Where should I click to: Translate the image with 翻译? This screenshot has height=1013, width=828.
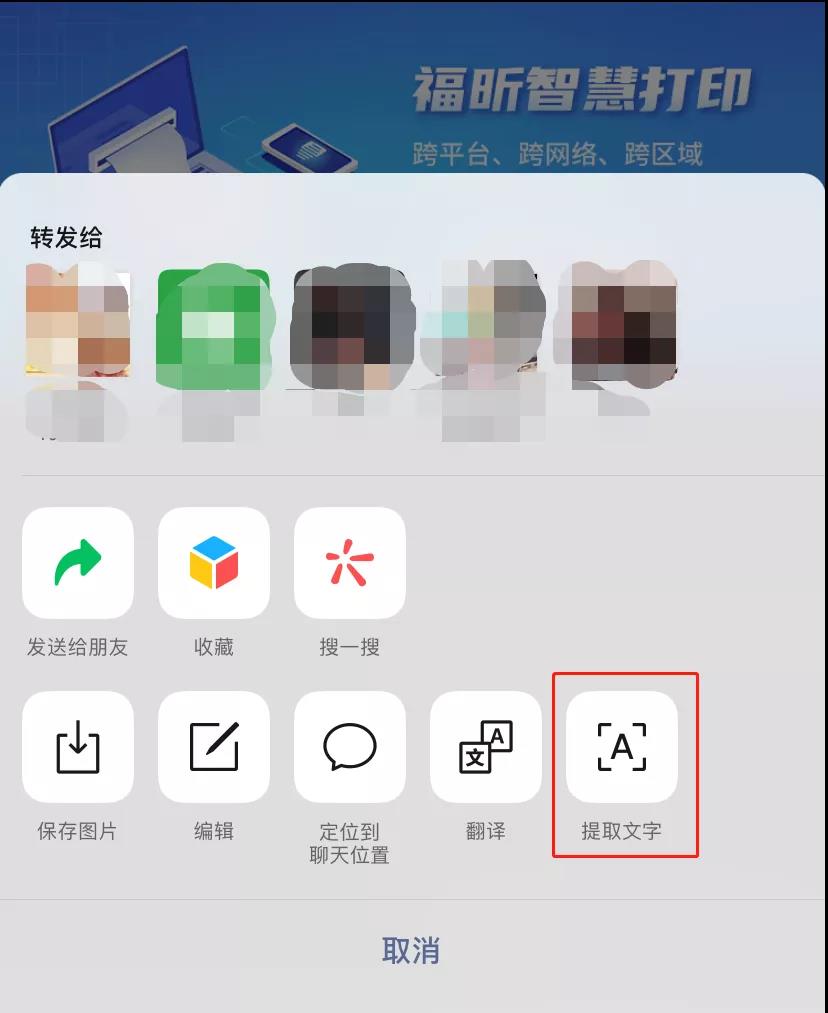pos(486,747)
